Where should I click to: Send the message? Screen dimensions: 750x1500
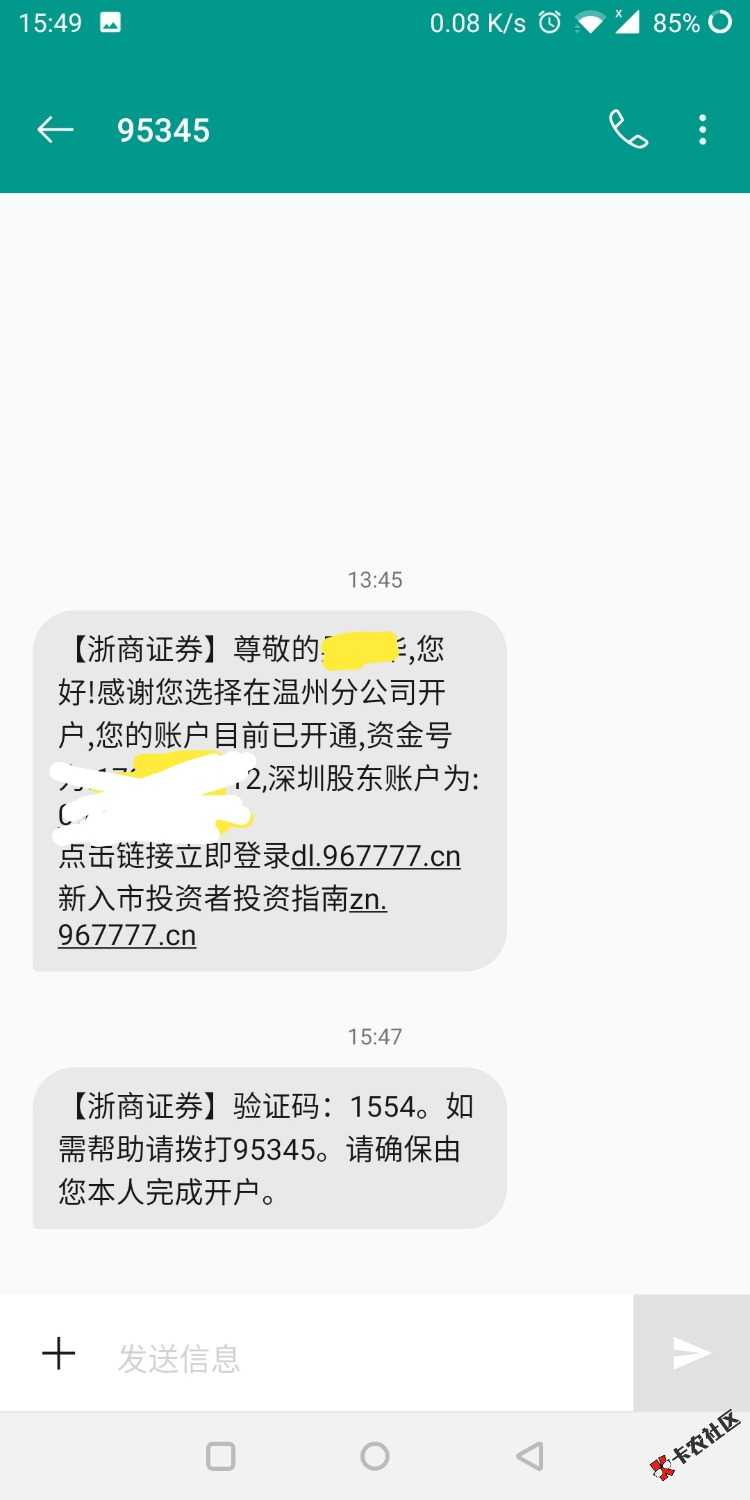coord(691,1354)
